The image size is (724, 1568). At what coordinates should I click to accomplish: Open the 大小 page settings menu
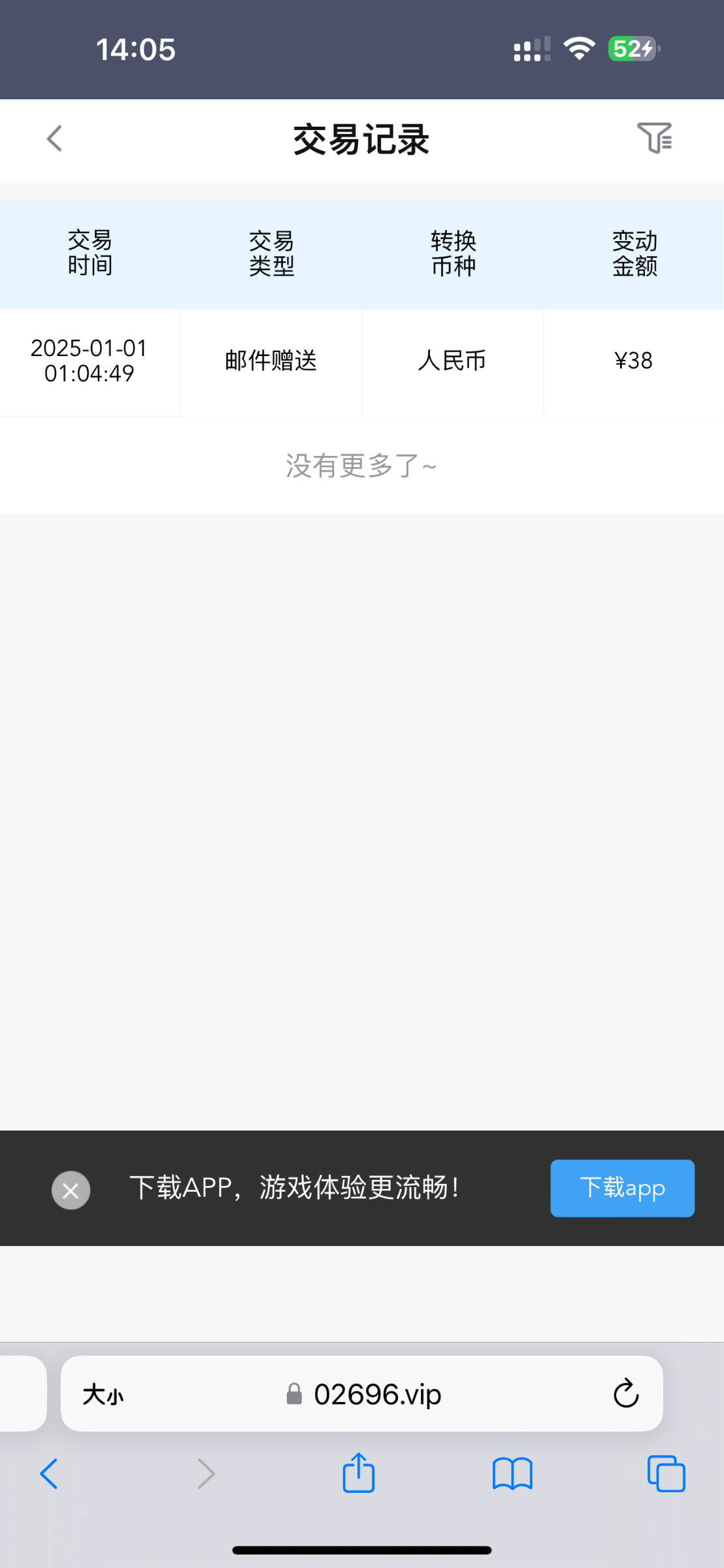click(103, 1395)
